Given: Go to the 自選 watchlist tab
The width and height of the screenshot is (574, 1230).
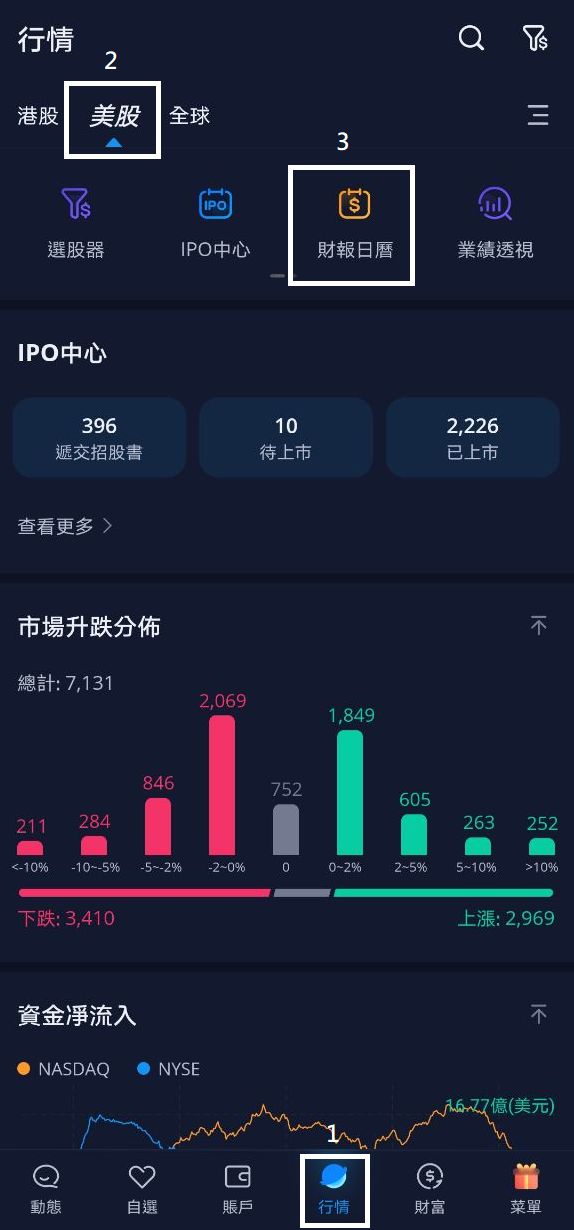Looking at the screenshot, I should (x=143, y=1189).
